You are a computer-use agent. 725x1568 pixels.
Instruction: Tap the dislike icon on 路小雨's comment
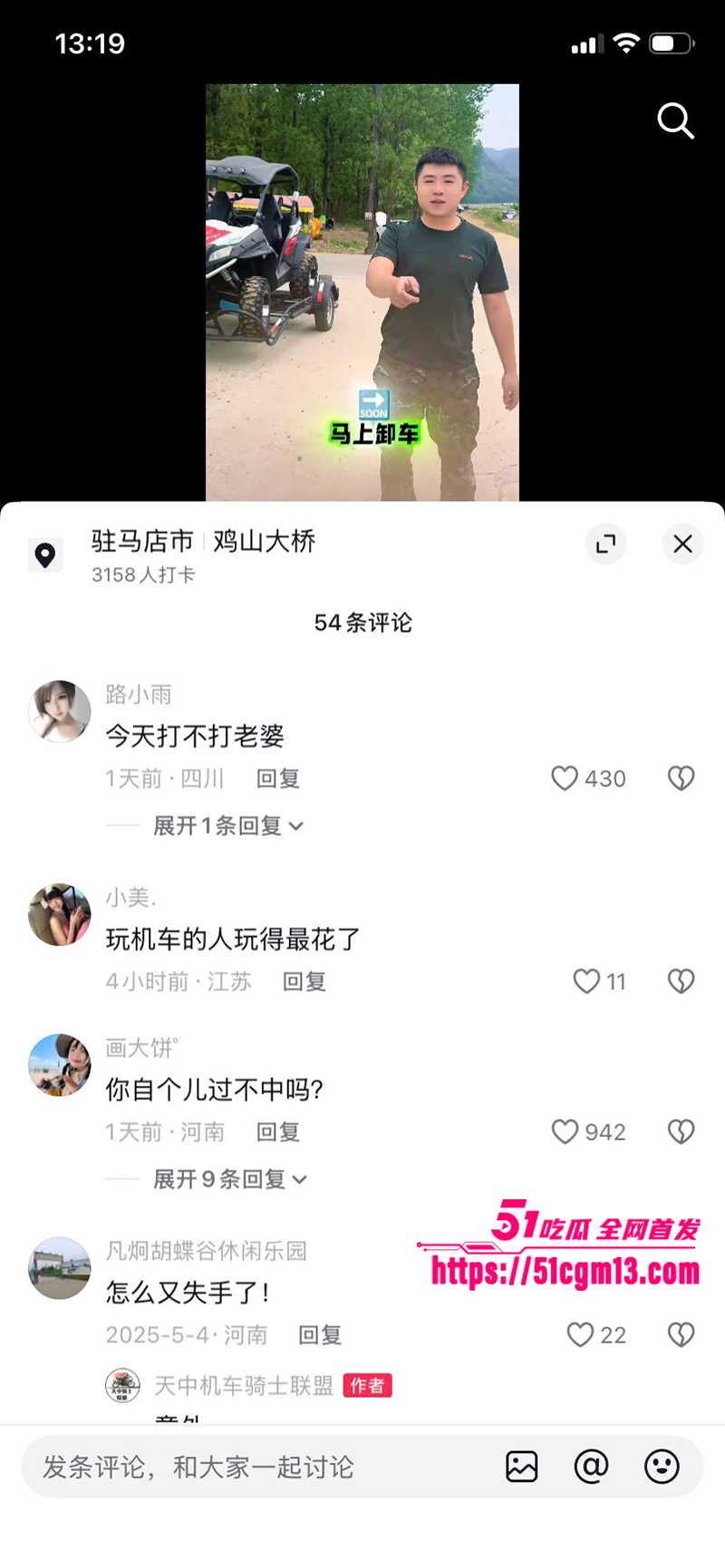pyautogui.click(x=681, y=777)
